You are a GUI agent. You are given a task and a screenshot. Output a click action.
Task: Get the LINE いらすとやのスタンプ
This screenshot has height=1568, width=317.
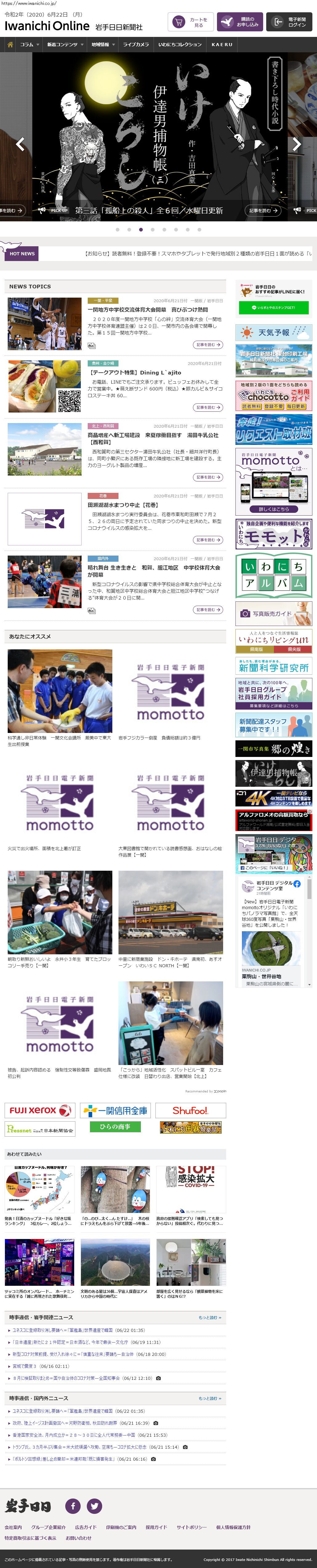(x=273, y=308)
